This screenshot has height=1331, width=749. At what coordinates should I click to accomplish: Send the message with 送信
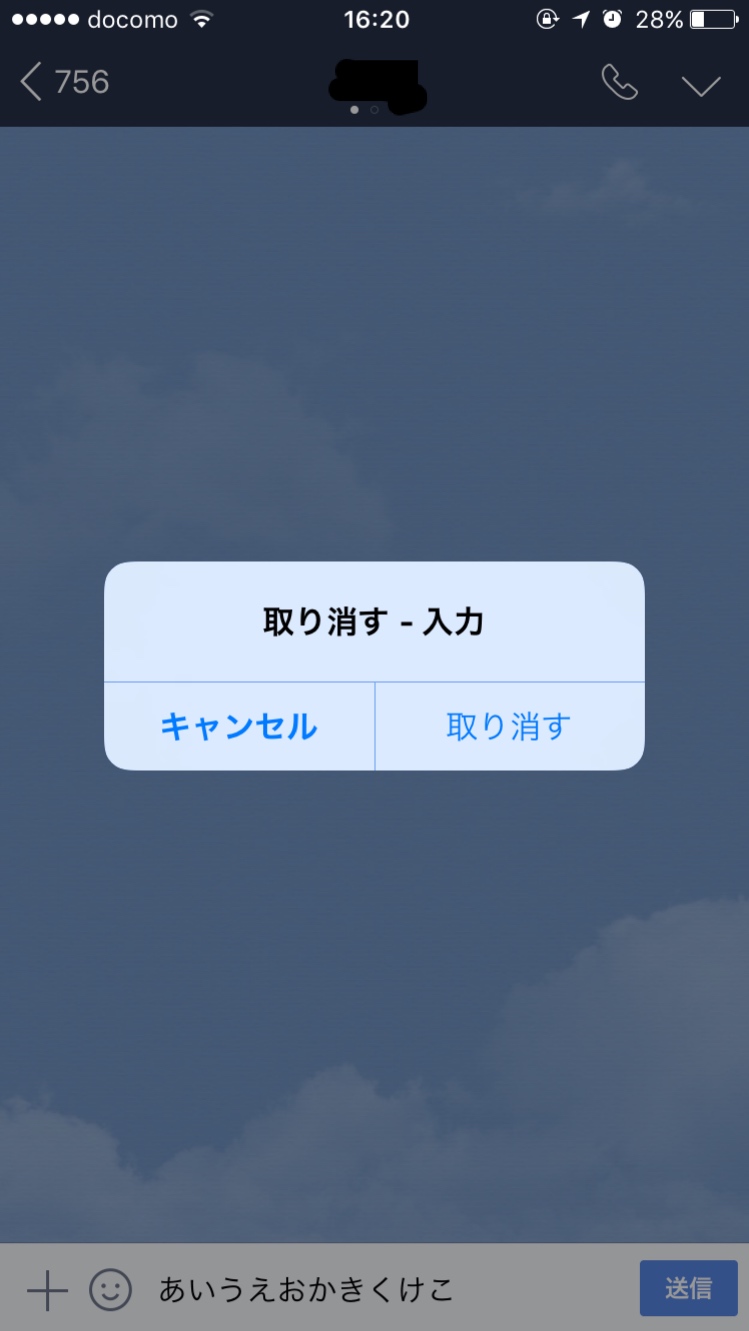click(688, 1288)
